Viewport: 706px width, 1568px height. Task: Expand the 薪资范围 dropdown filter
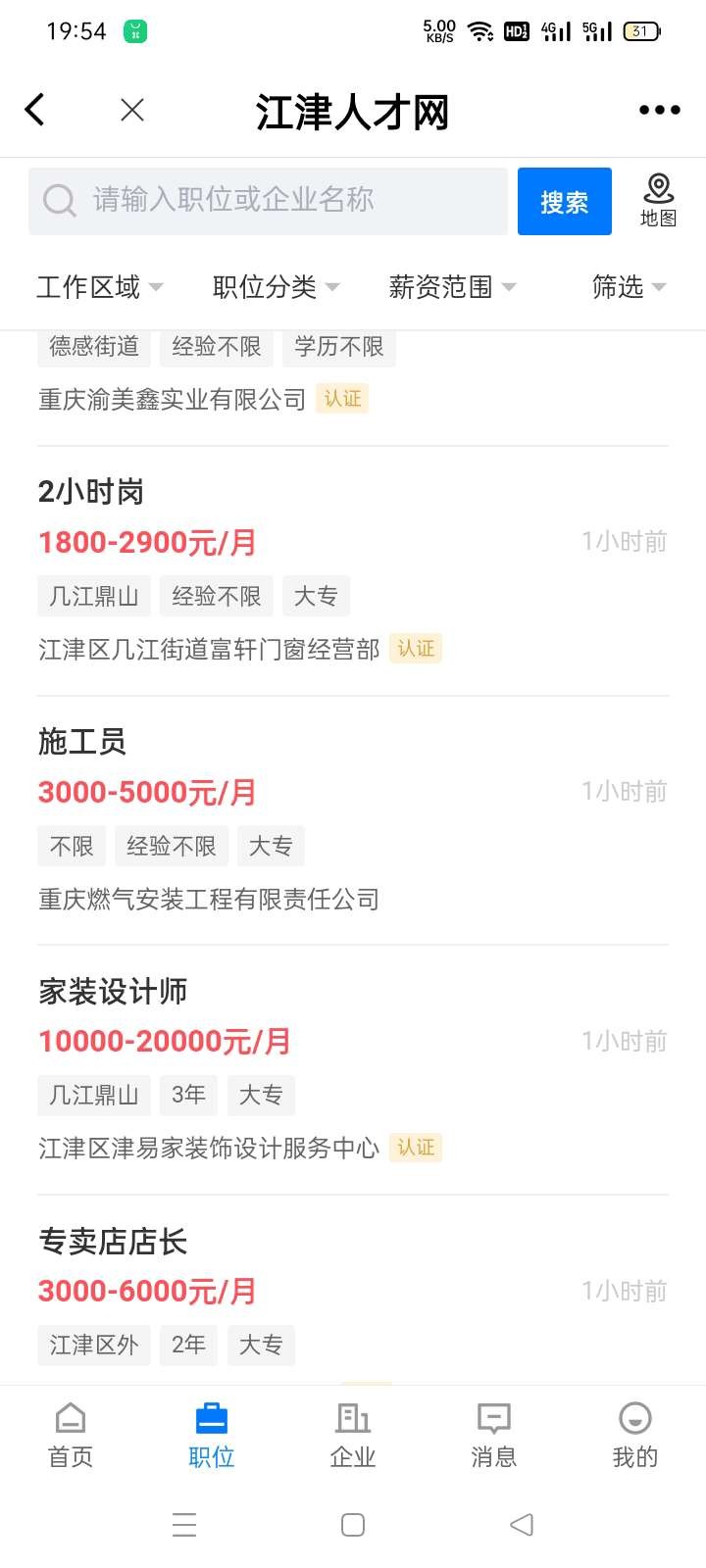(452, 287)
